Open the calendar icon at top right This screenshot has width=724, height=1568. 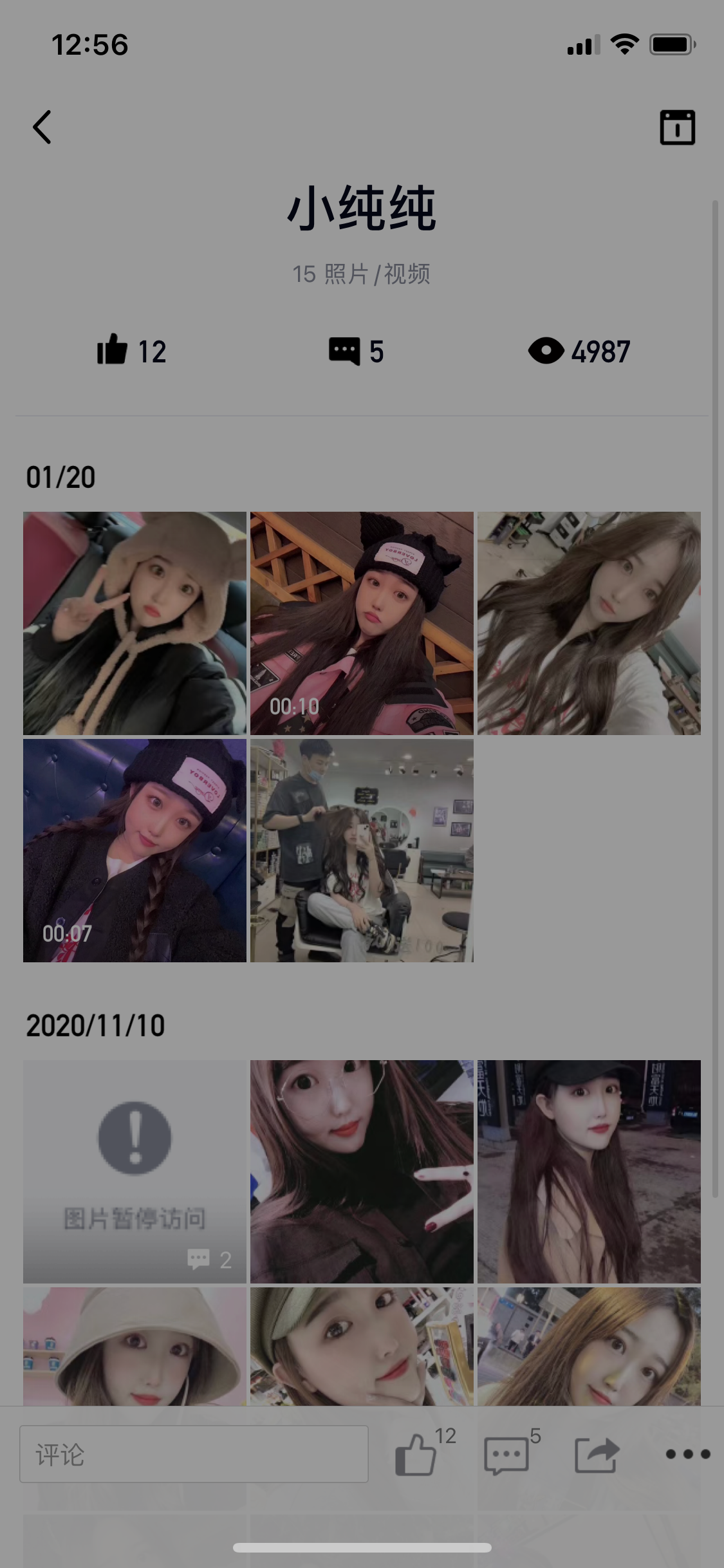677,127
